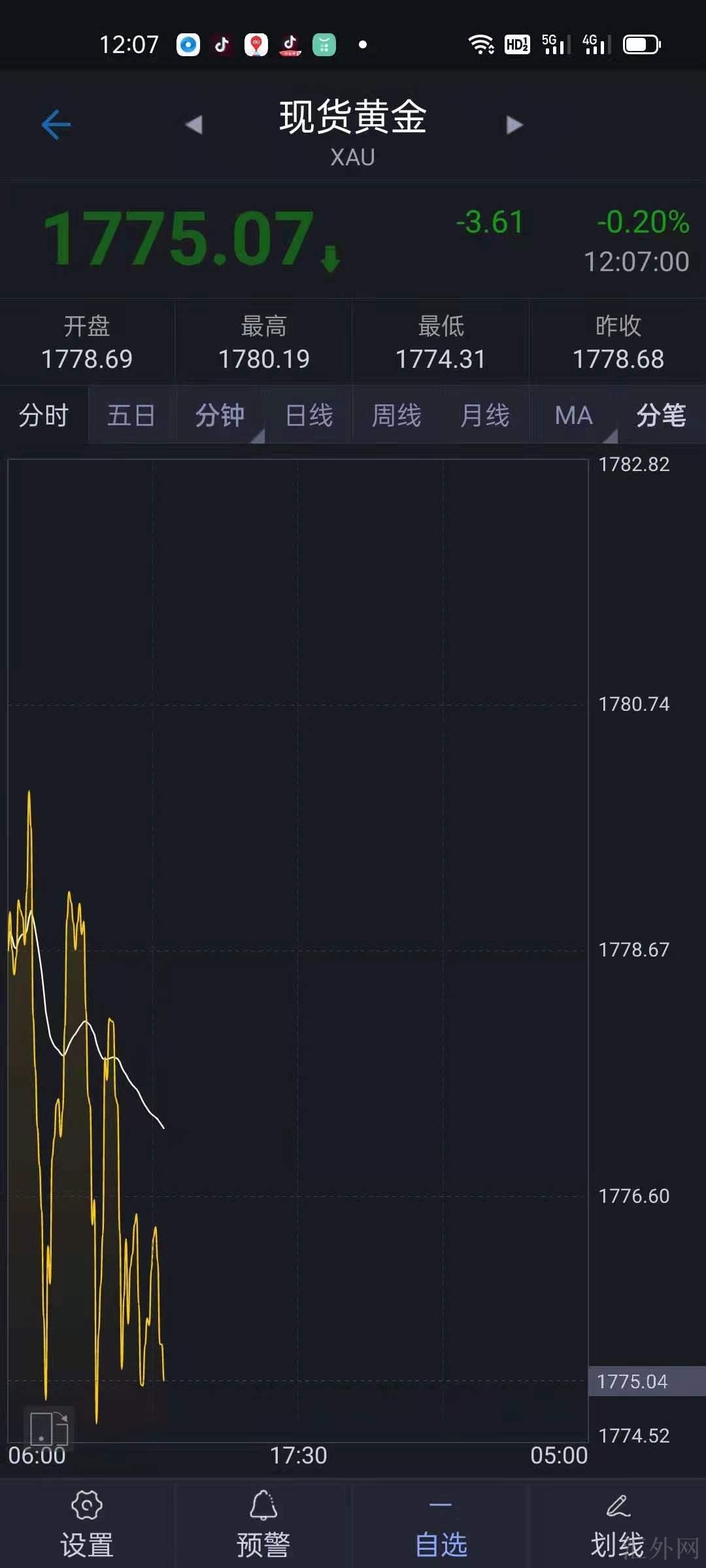Remove from 自选 watchlist

coord(441,1524)
